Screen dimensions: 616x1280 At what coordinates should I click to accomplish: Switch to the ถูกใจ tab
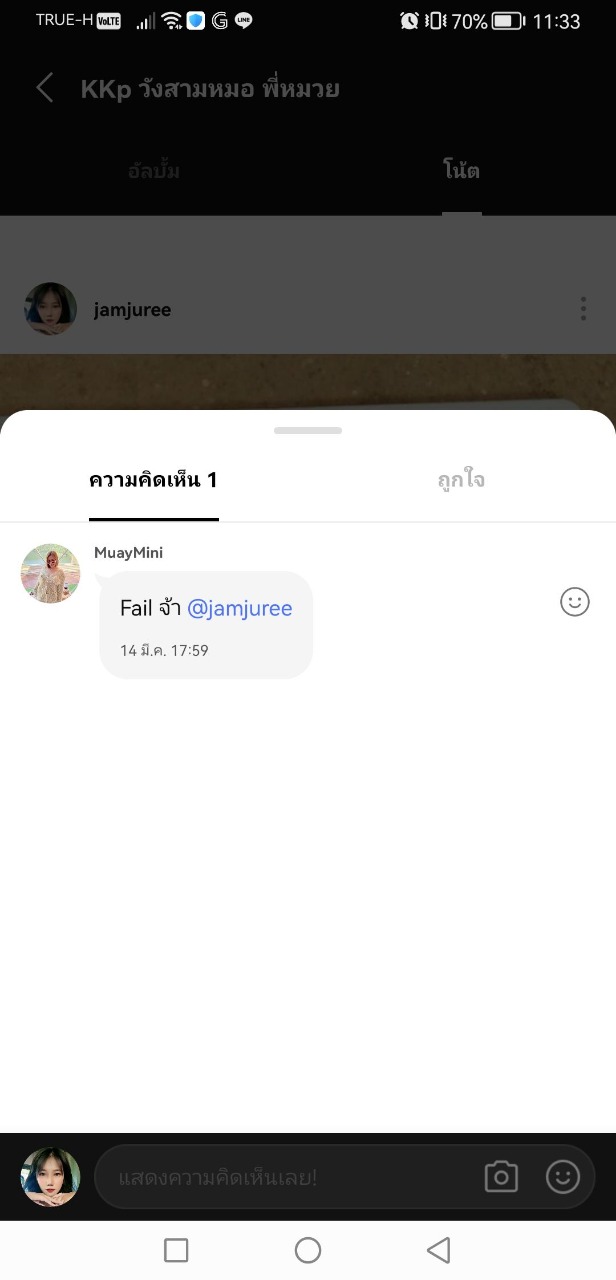[x=461, y=480]
